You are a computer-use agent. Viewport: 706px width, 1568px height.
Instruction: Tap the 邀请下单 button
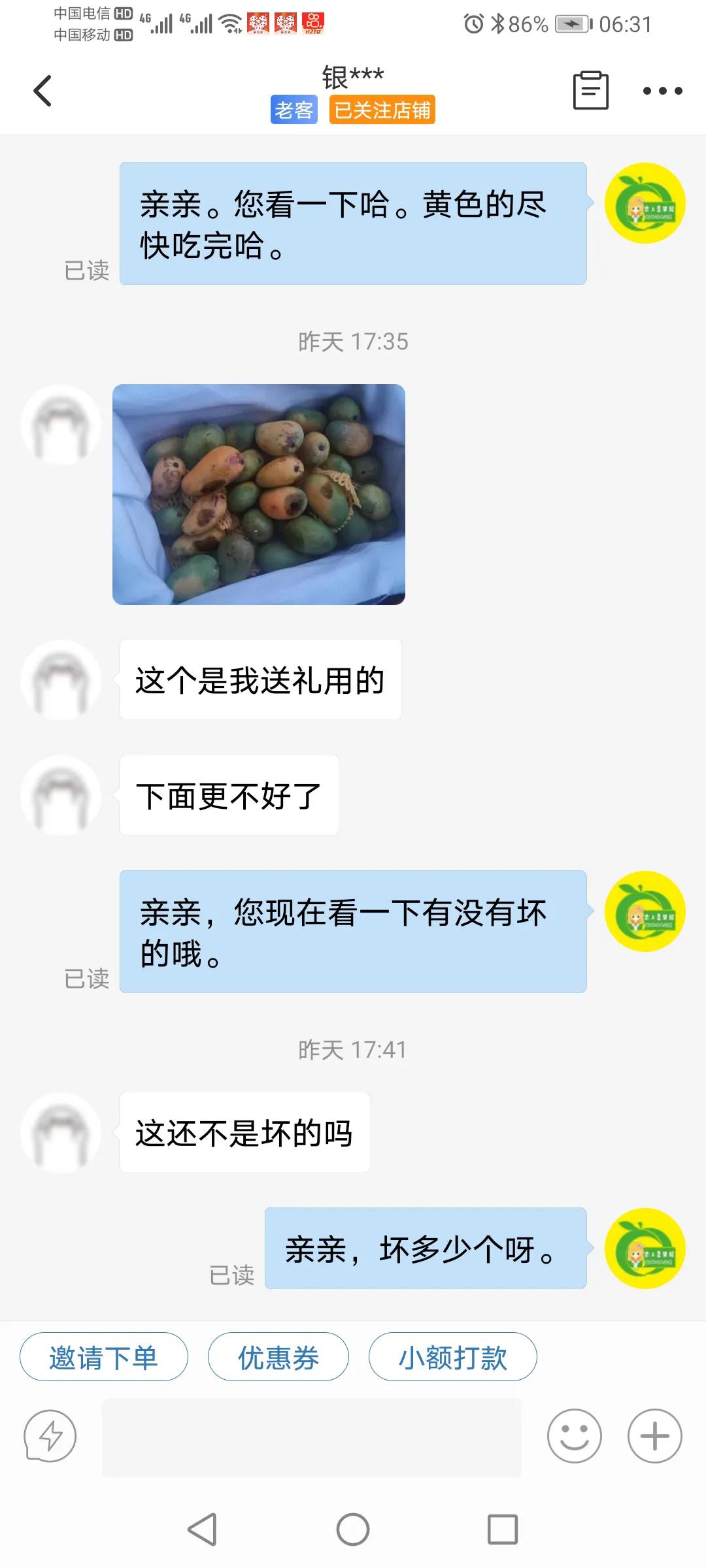(103, 1356)
